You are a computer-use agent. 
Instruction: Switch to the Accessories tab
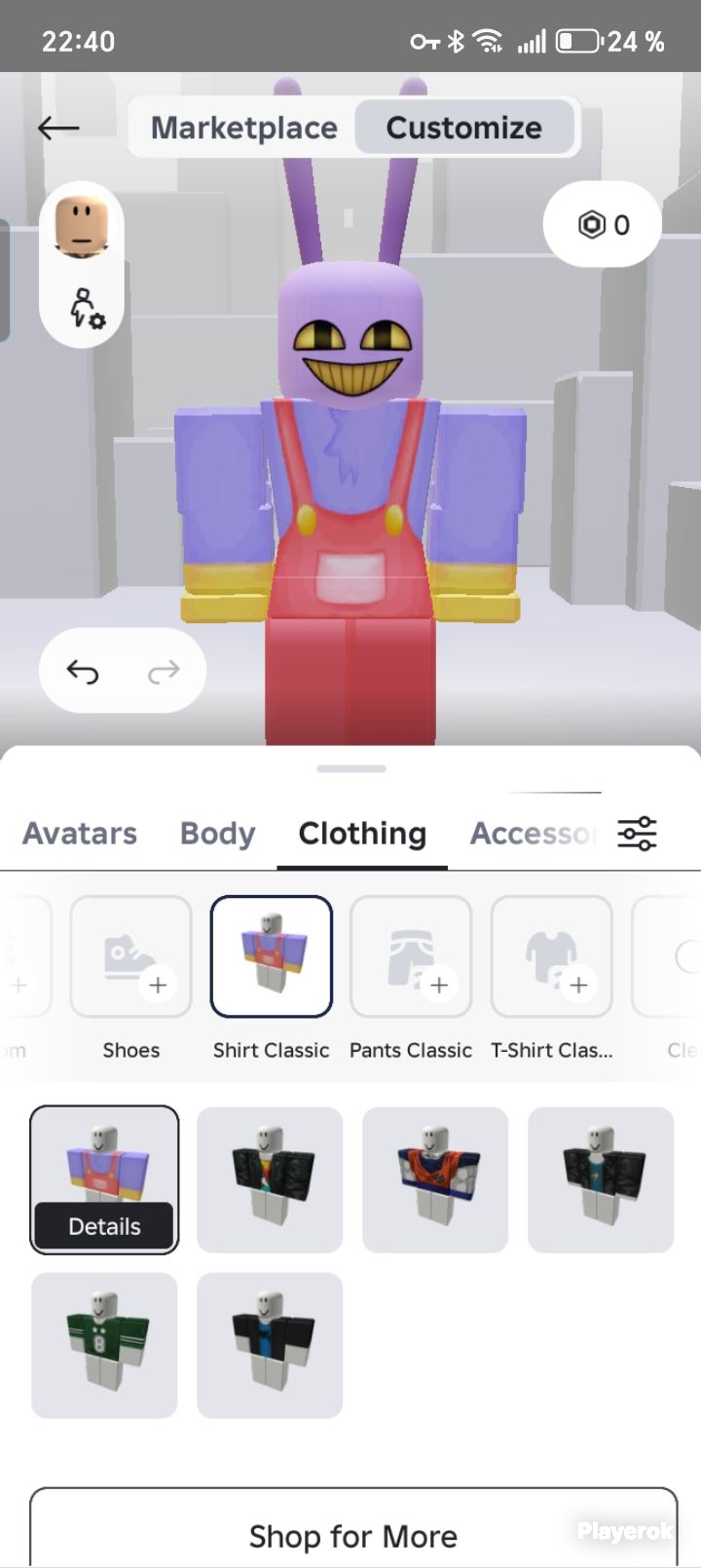(x=534, y=834)
